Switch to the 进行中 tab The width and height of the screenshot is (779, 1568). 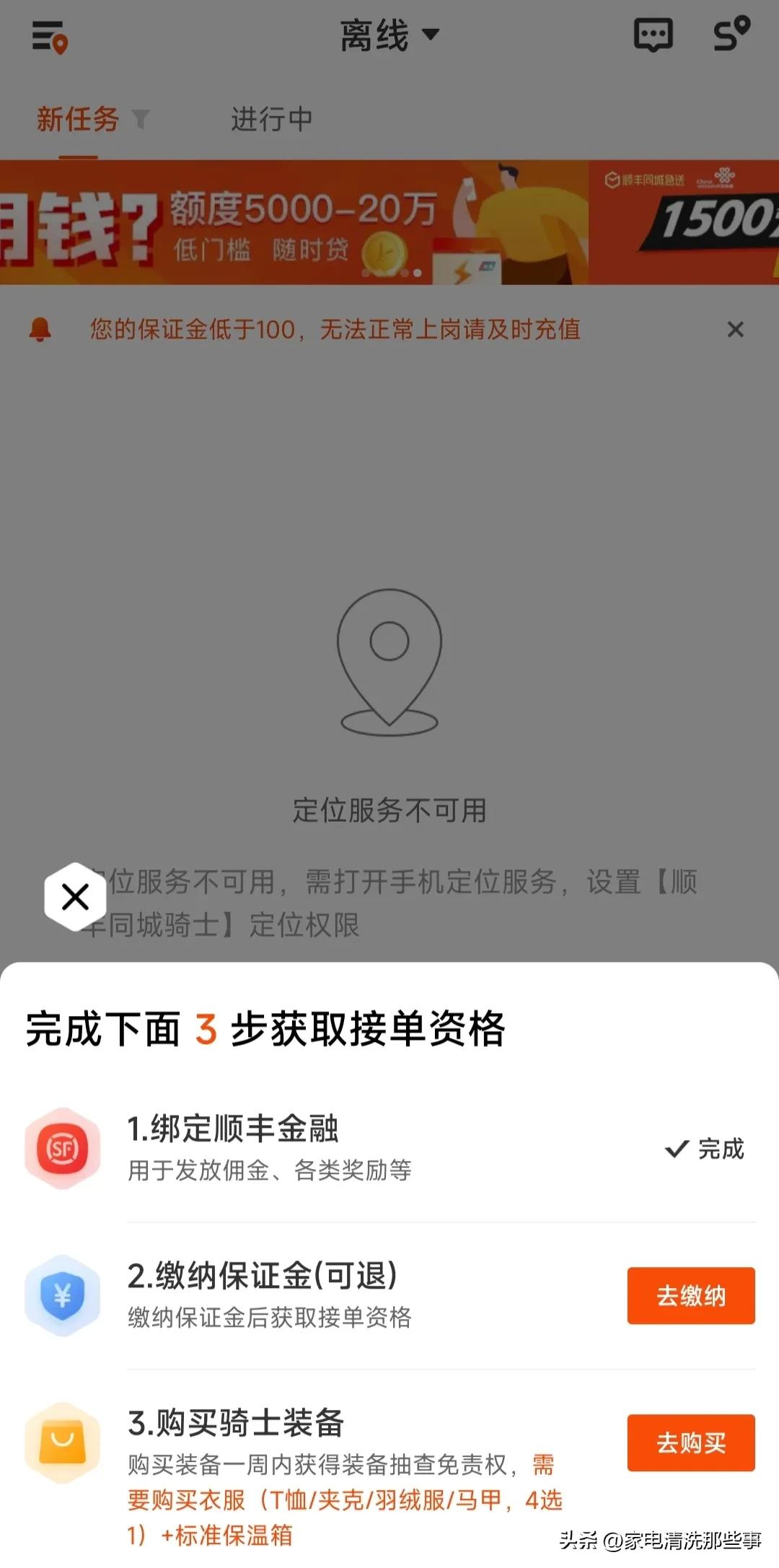(270, 119)
